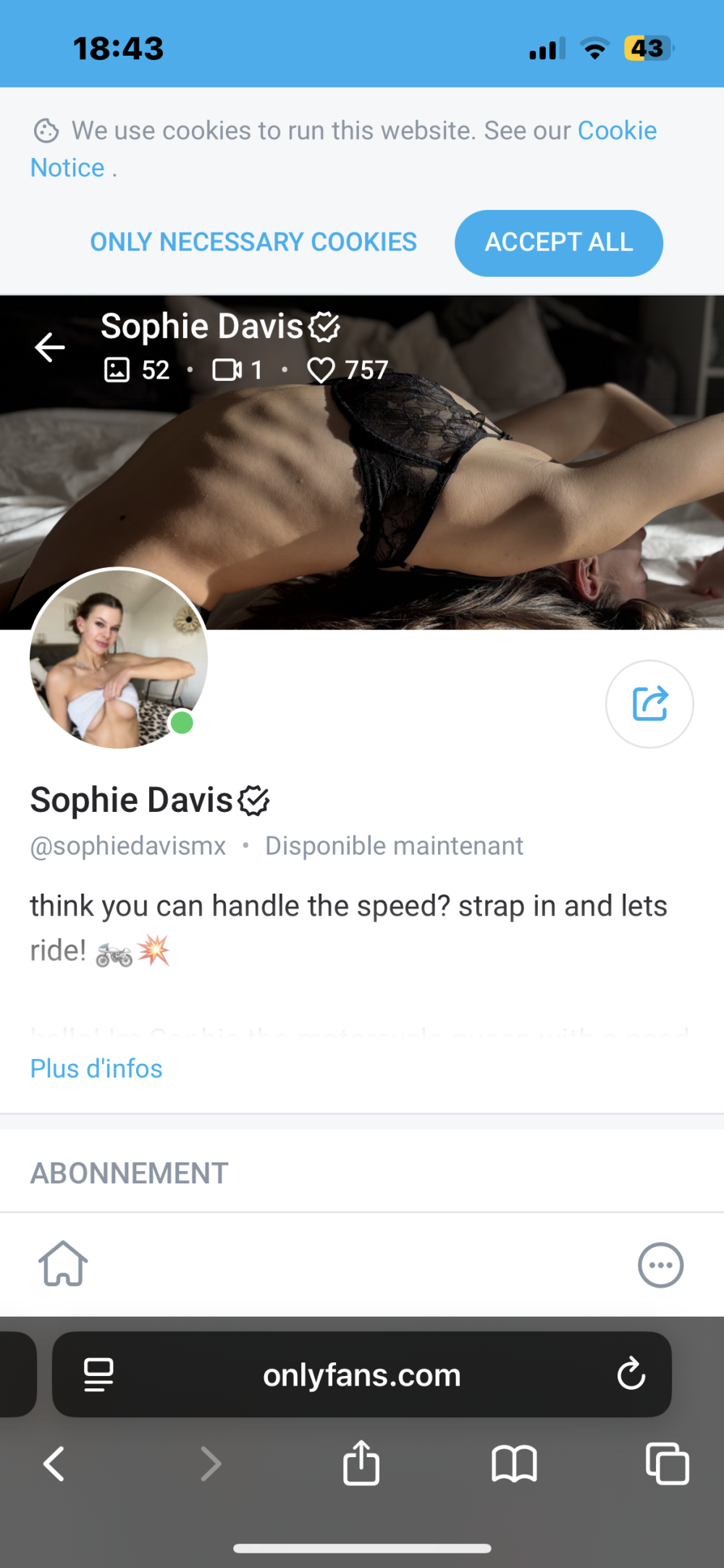This screenshot has width=724, height=1568.
Task: Accept all cookies
Action: 558,243
